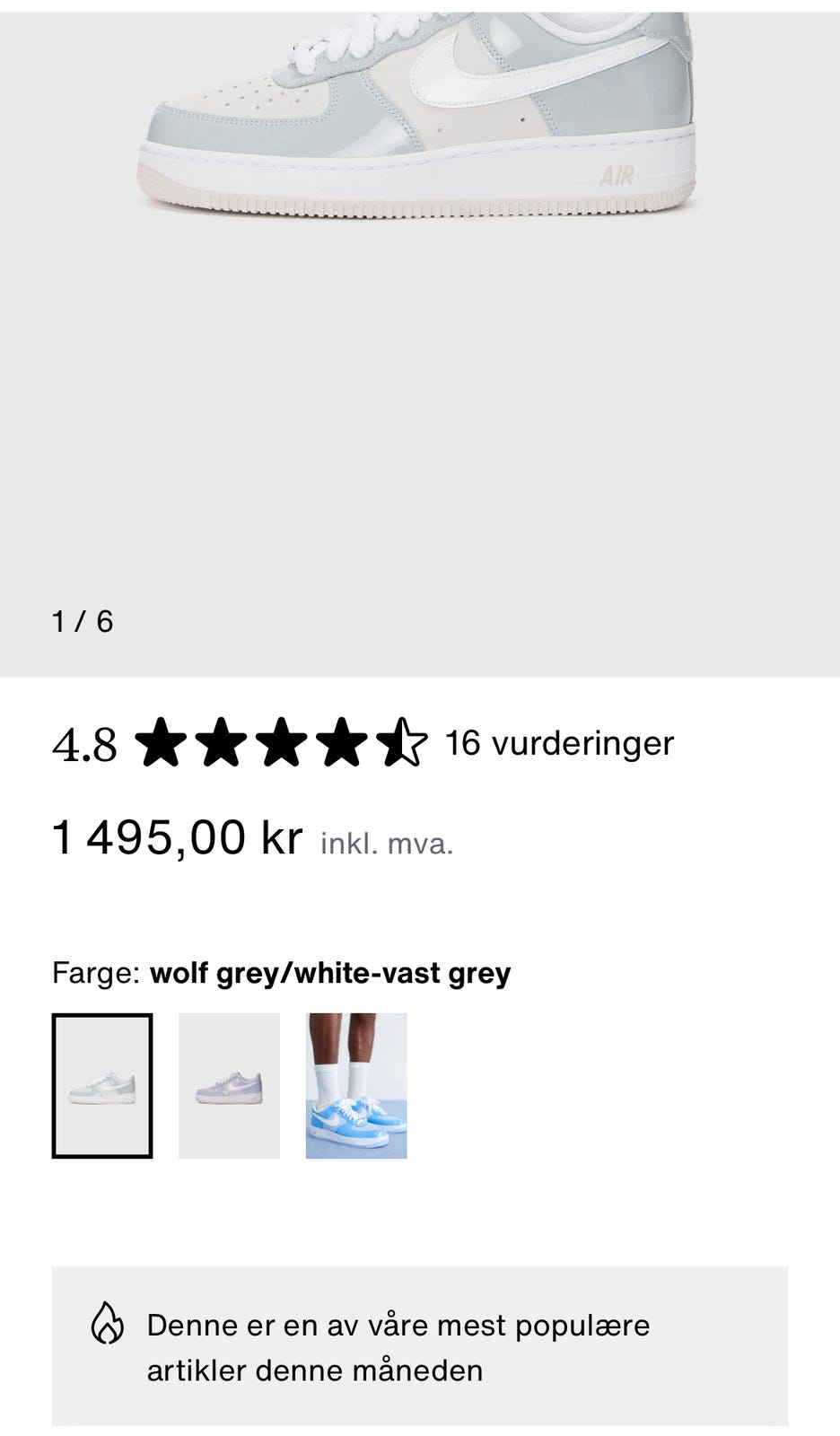Click the Farge: wolf grey/white-vast grey label
This screenshot has width=840, height=1436.
click(x=281, y=973)
